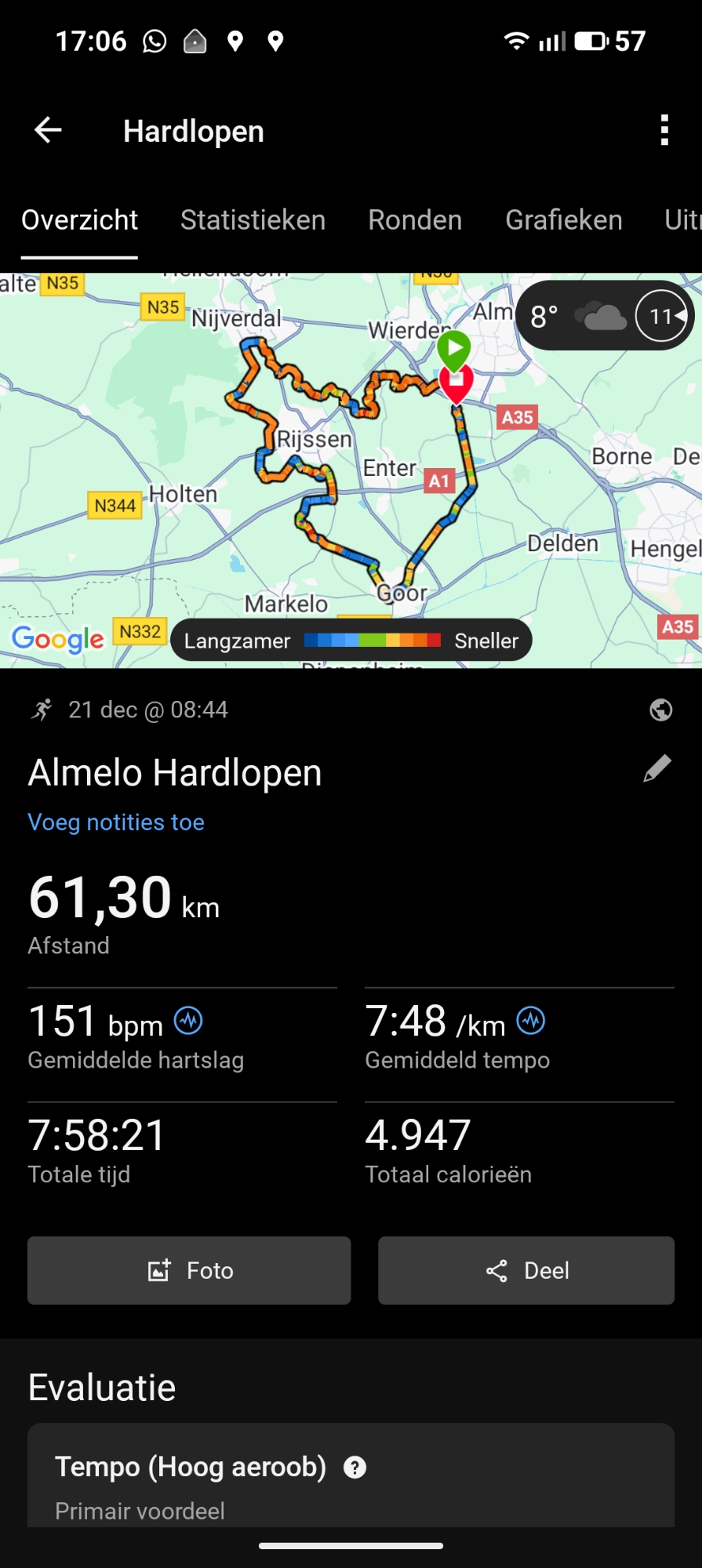Viewport: 702px width, 1568px height.
Task: Open the Grafieken tab
Action: point(563,220)
